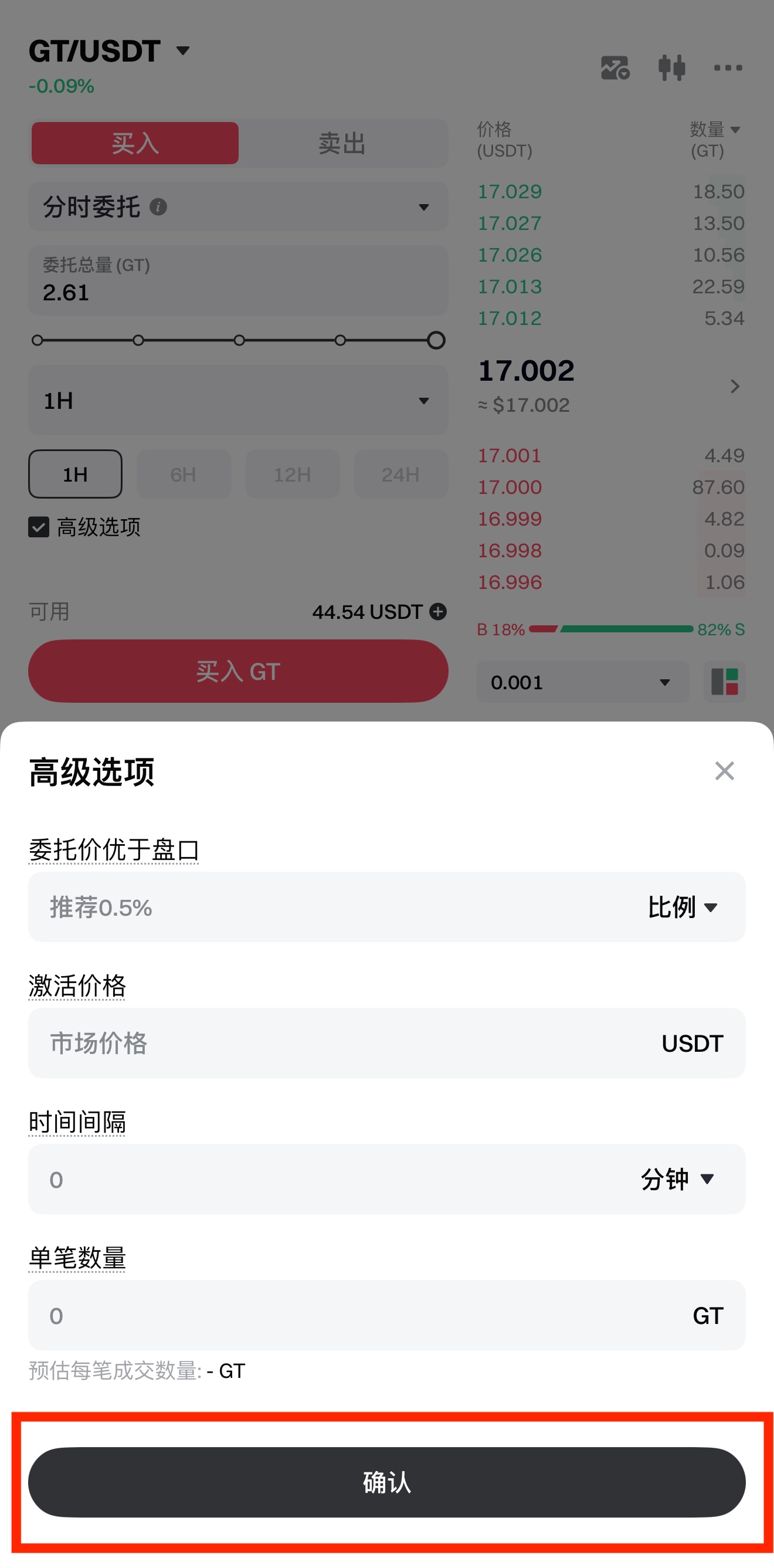The image size is (774, 1568).
Task: Click the 买入 GT button
Action: (238, 670)
